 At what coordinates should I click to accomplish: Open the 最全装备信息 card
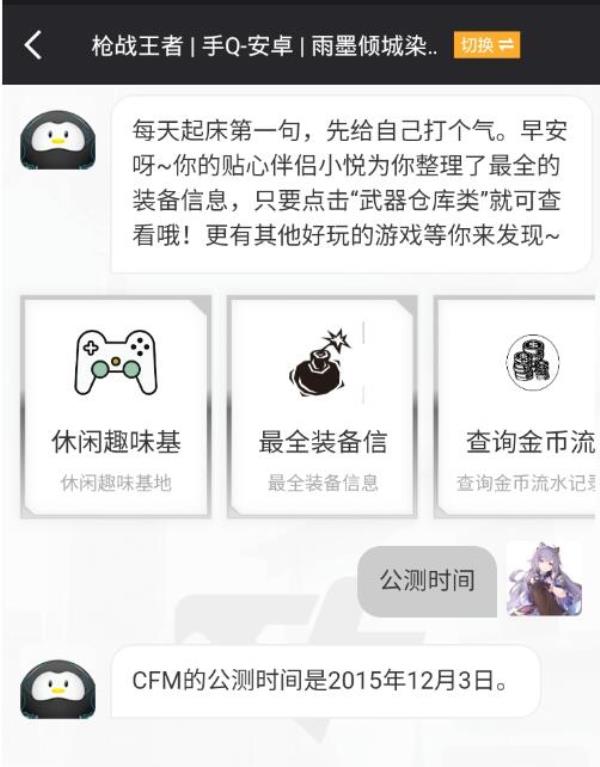[322, 407]
